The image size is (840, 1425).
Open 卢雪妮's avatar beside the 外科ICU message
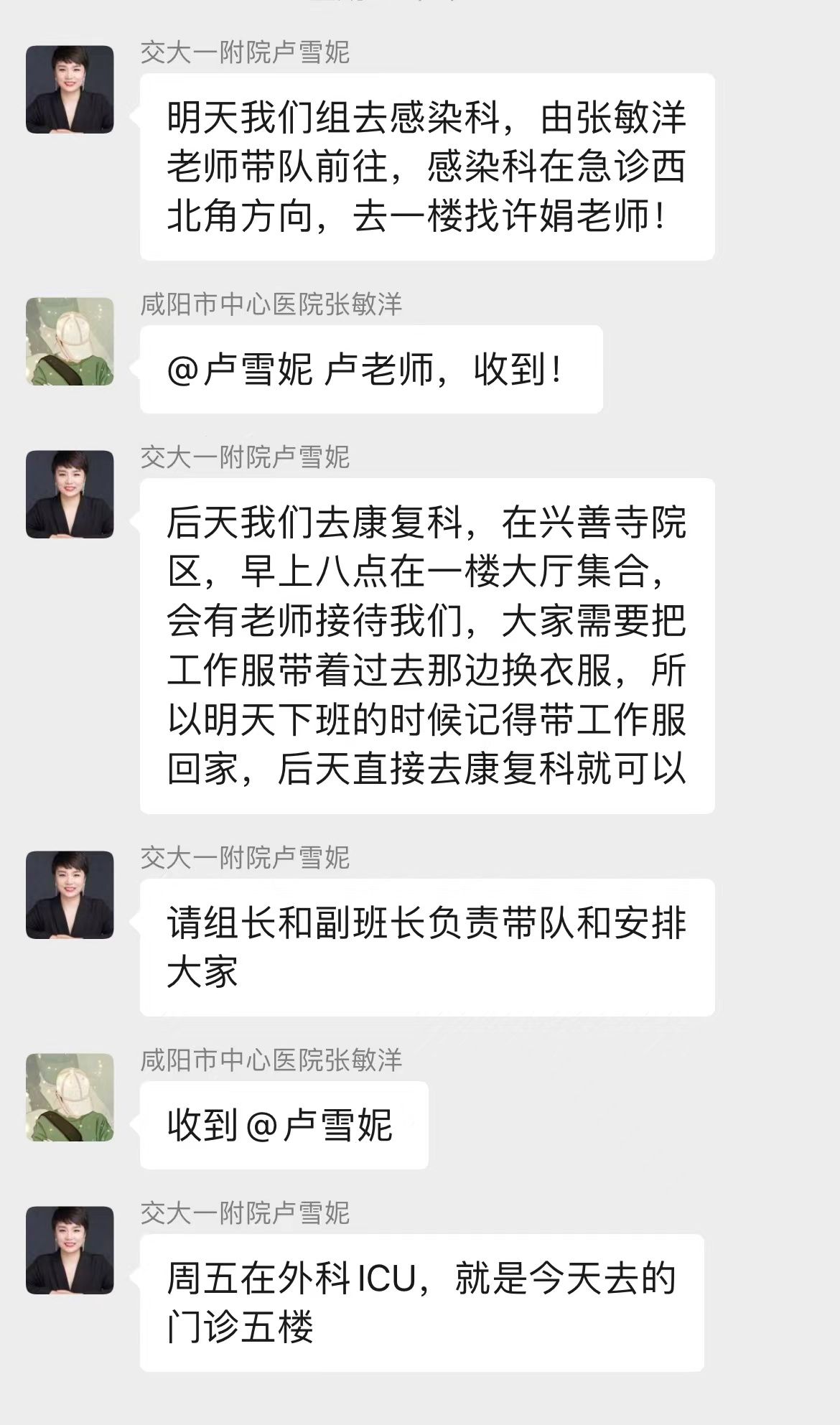(70, 1251)
